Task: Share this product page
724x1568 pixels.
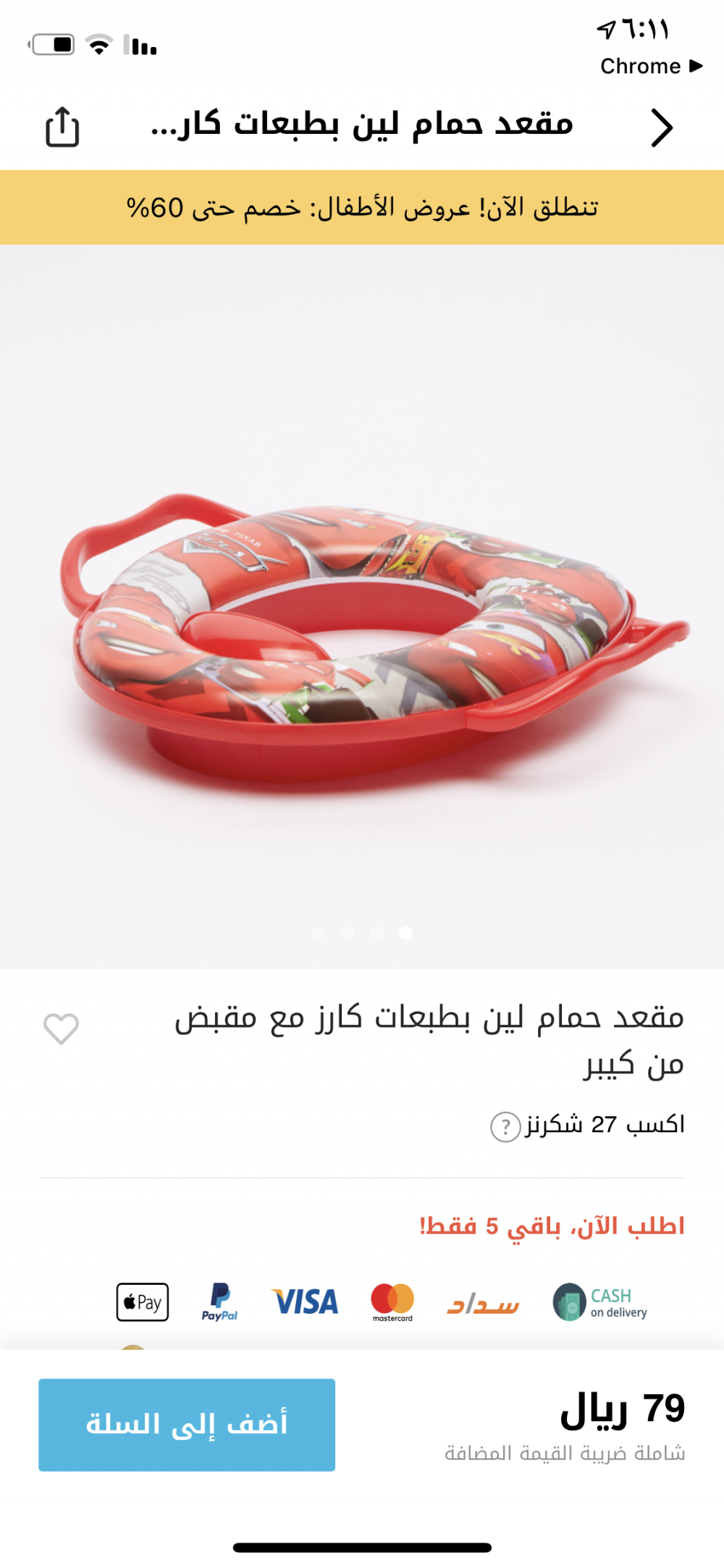Action: click(x=62, y=127)
